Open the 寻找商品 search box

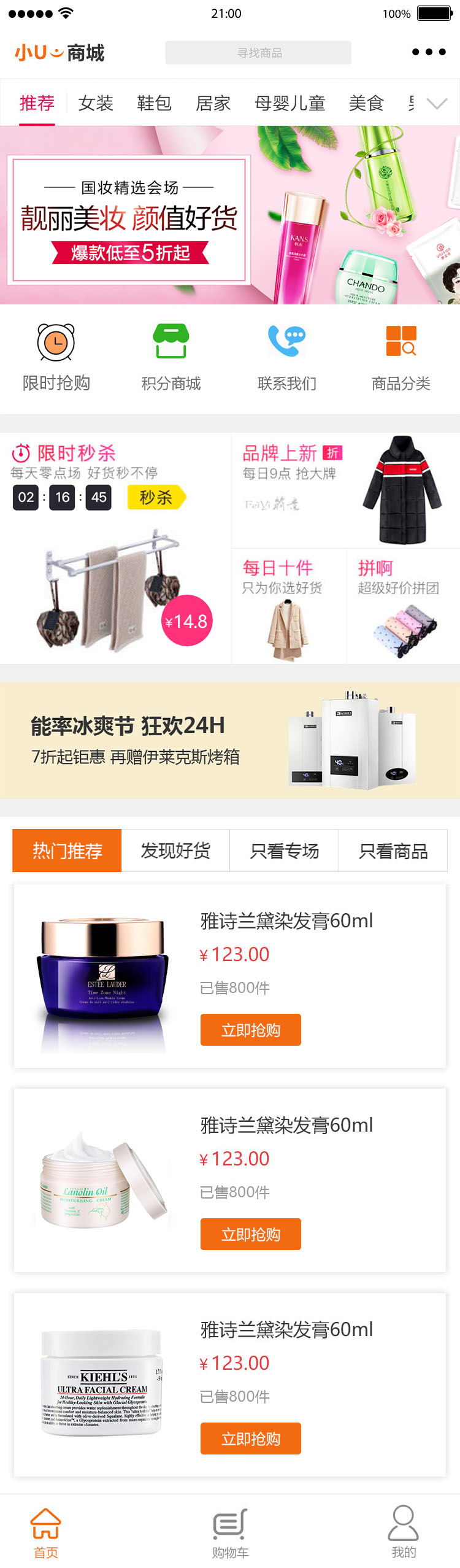[258, 53]
